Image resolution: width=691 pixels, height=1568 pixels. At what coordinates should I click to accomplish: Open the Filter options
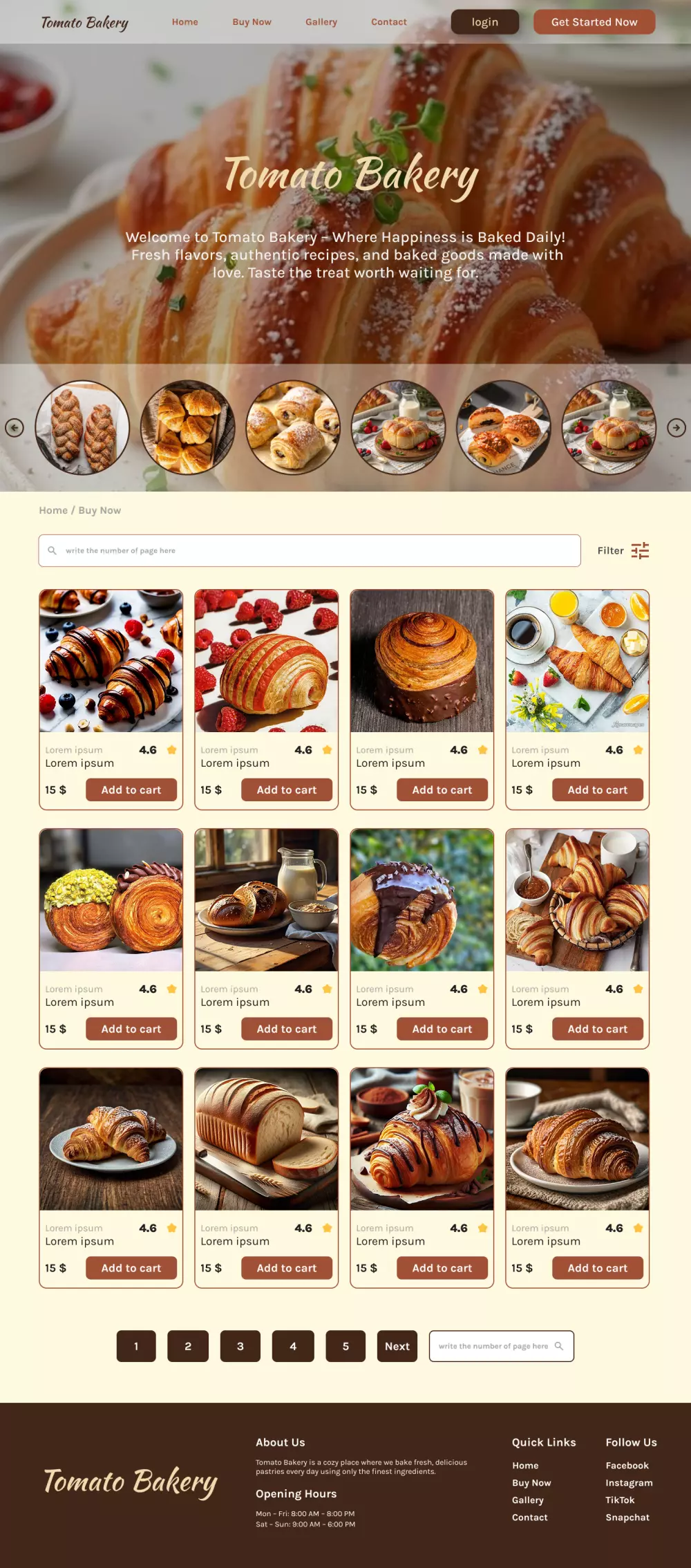click(623, 550)
